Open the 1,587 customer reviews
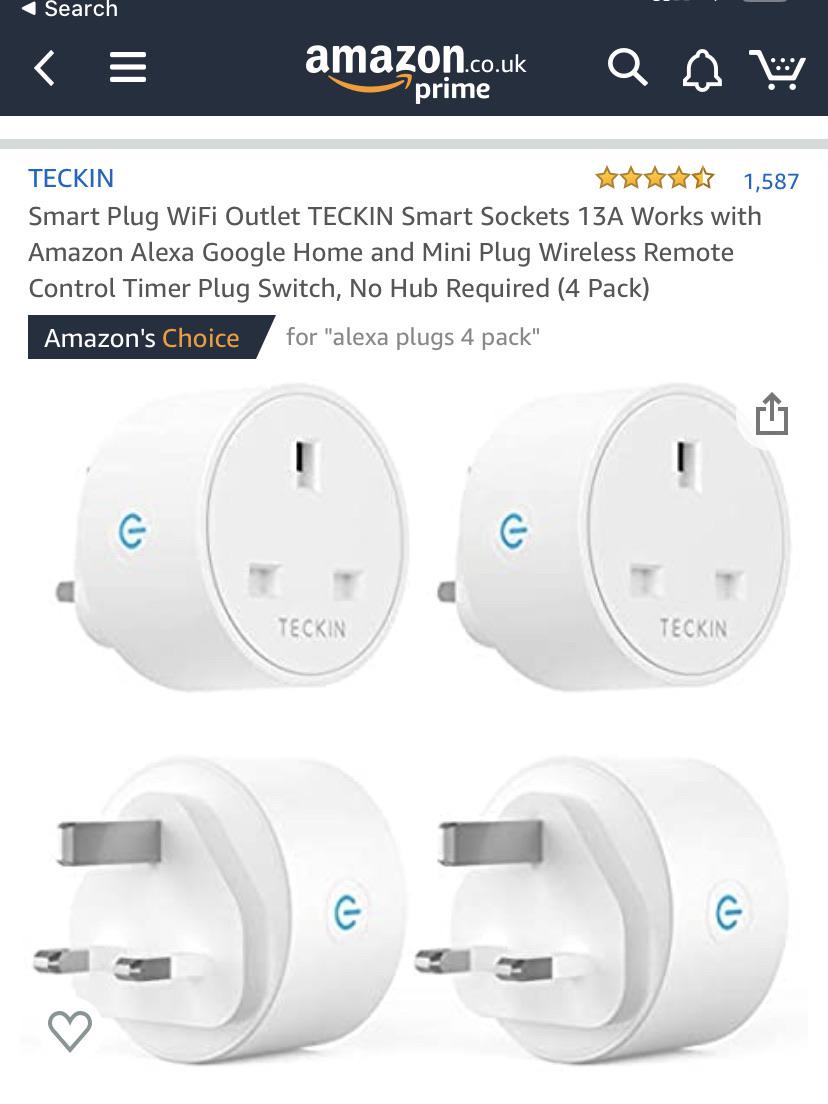Image resolution: width=828 pixels, height=1104 pixels. 769,180
